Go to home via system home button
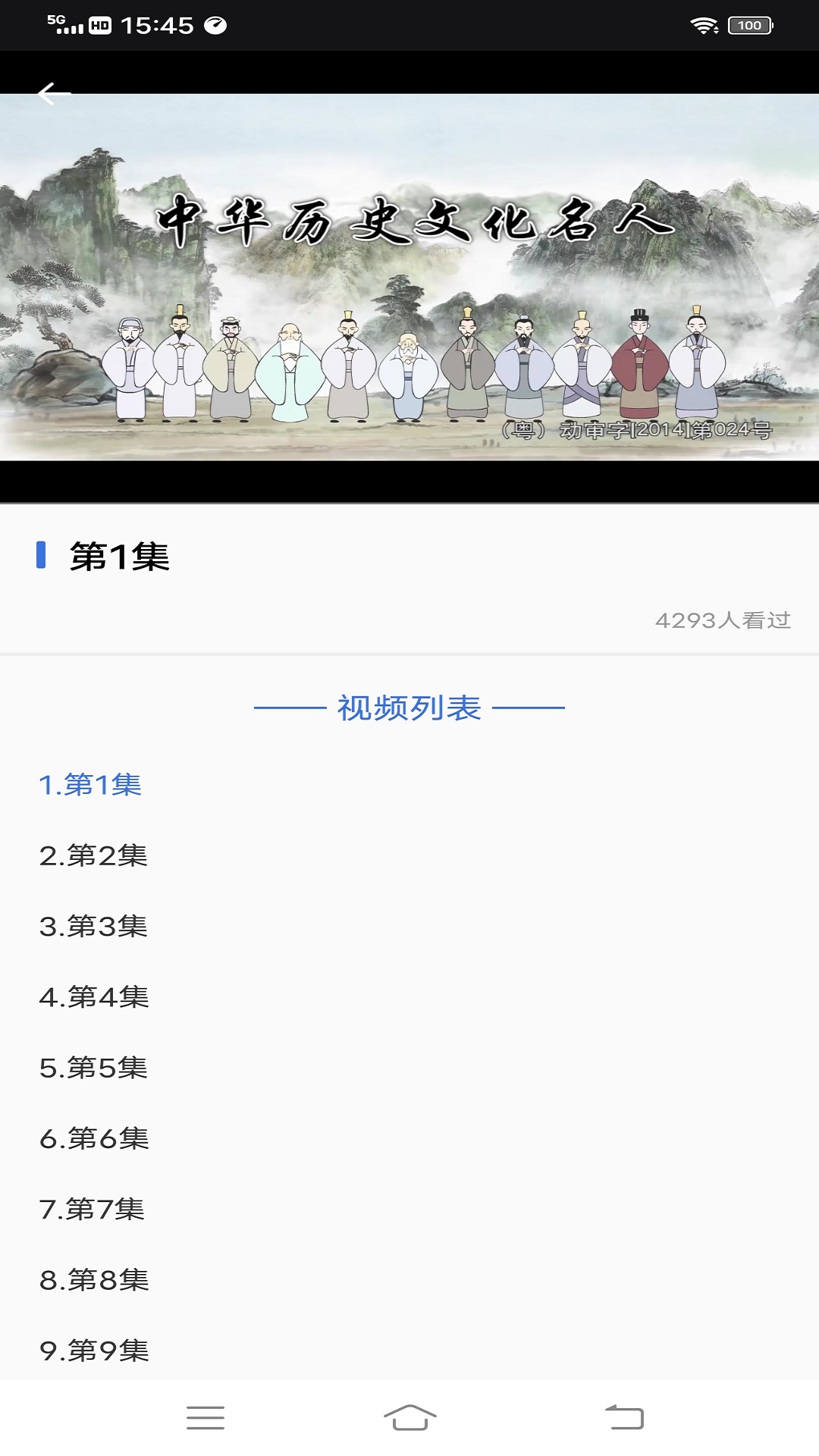Screen dimensions: 819x1456 (x=409, y=1417)
